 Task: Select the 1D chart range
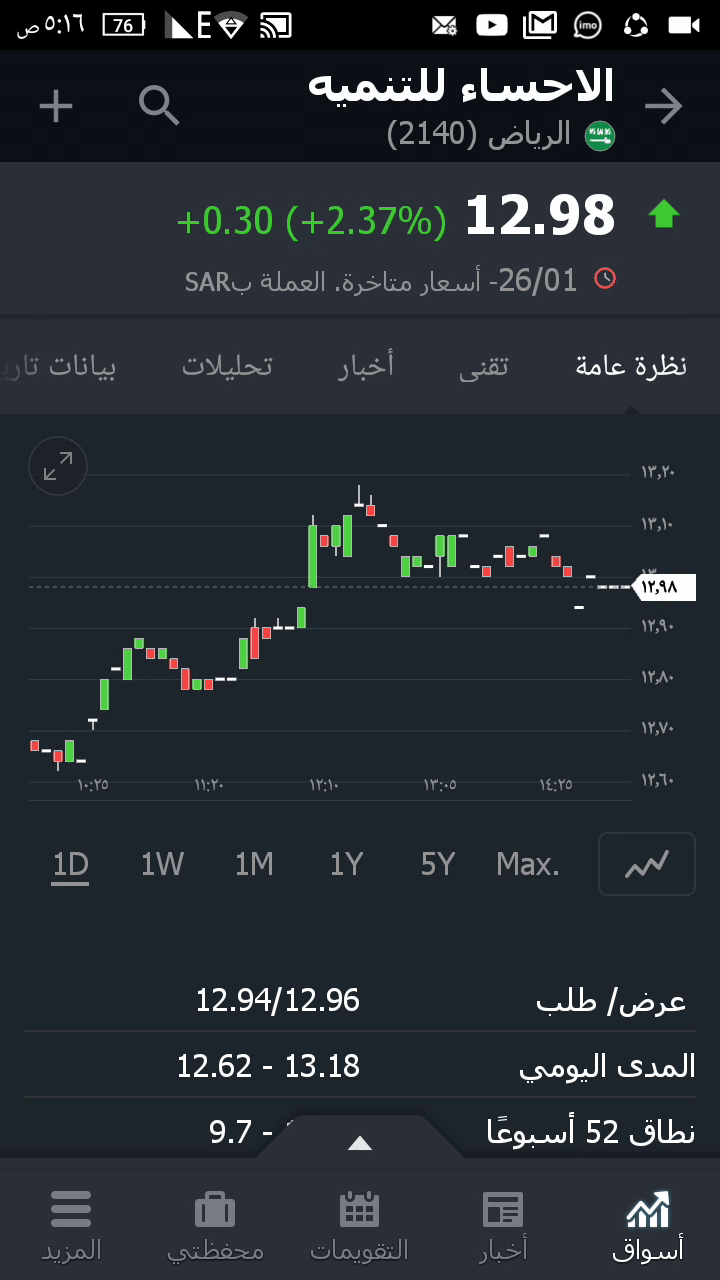click(71, 864)
